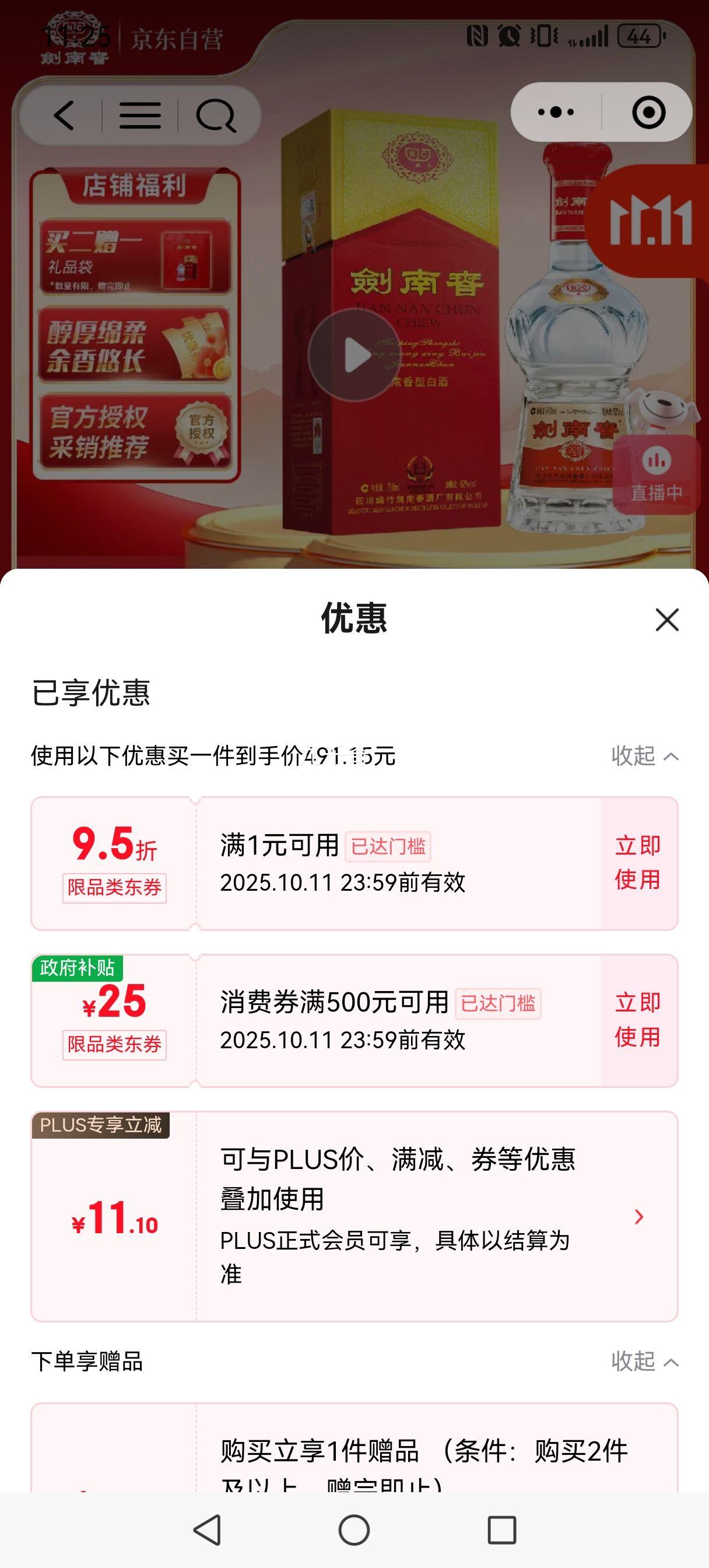Go back using the top-left arrow
The image size is (709, 1568).
click(x=64, y=115)
